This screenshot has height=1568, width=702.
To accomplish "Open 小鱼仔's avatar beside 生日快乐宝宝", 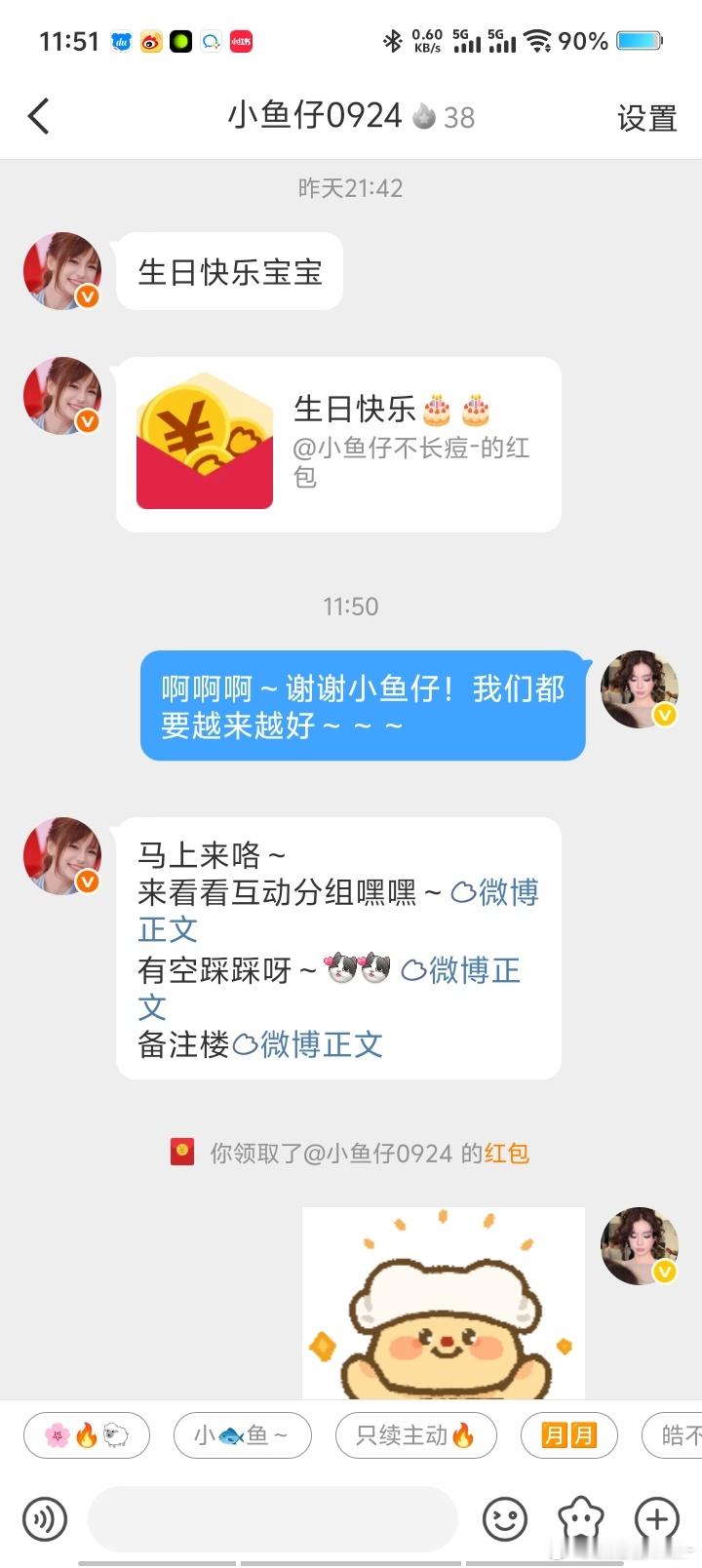I will 62,271.
